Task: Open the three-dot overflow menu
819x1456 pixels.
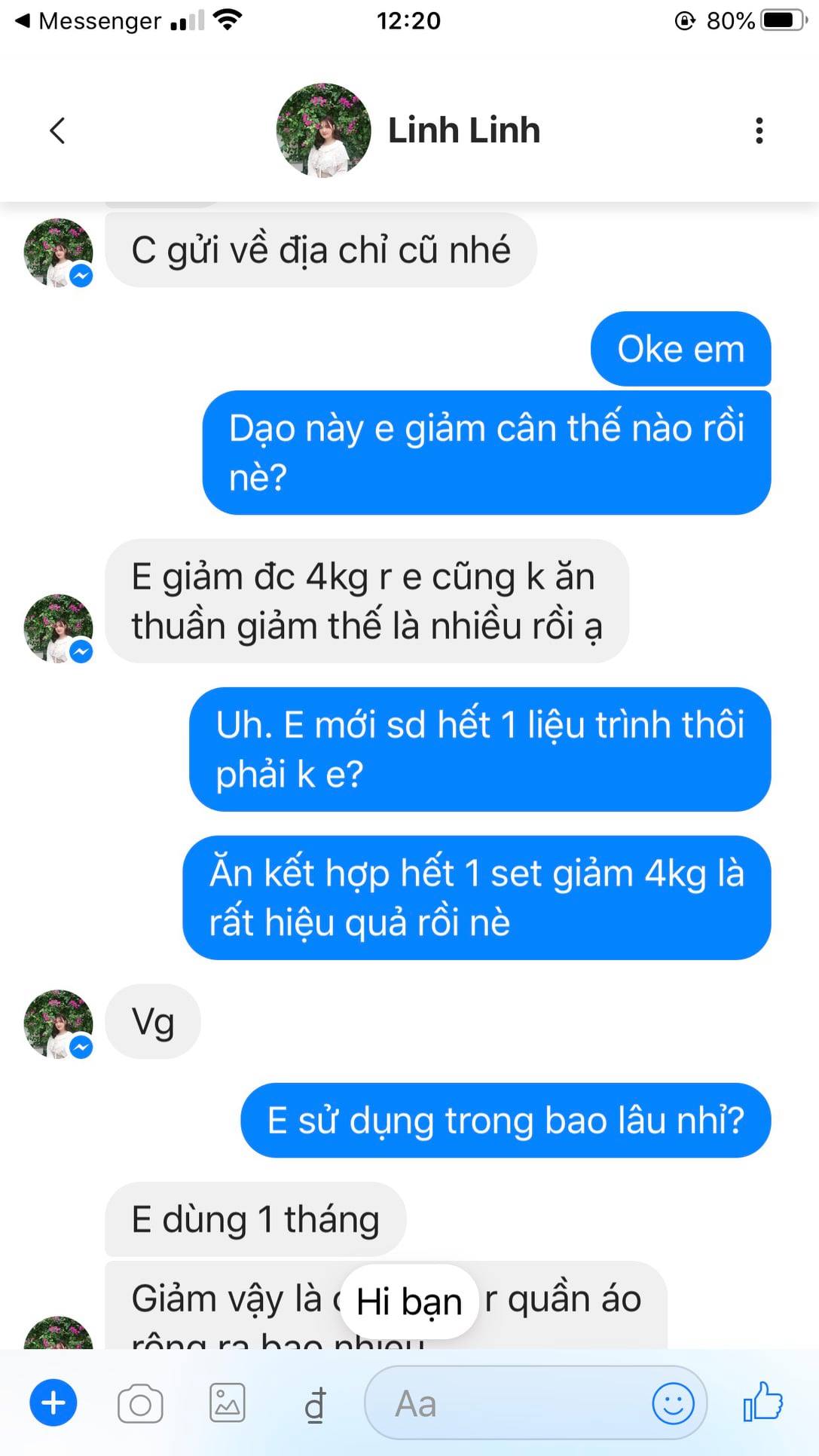Action: (x=759, y=130)
